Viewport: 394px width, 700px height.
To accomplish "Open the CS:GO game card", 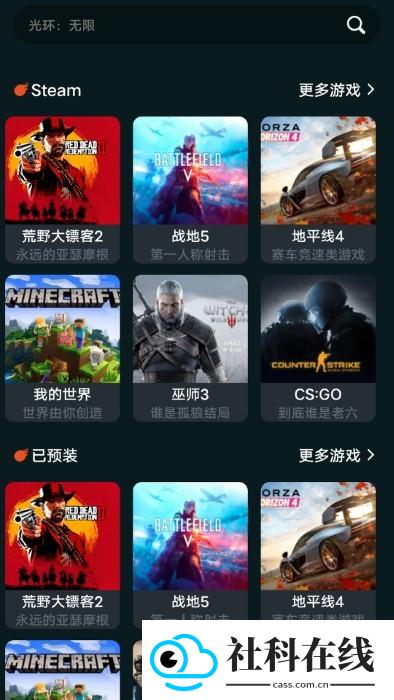I will pyautogui.click(x=318, y=348).
